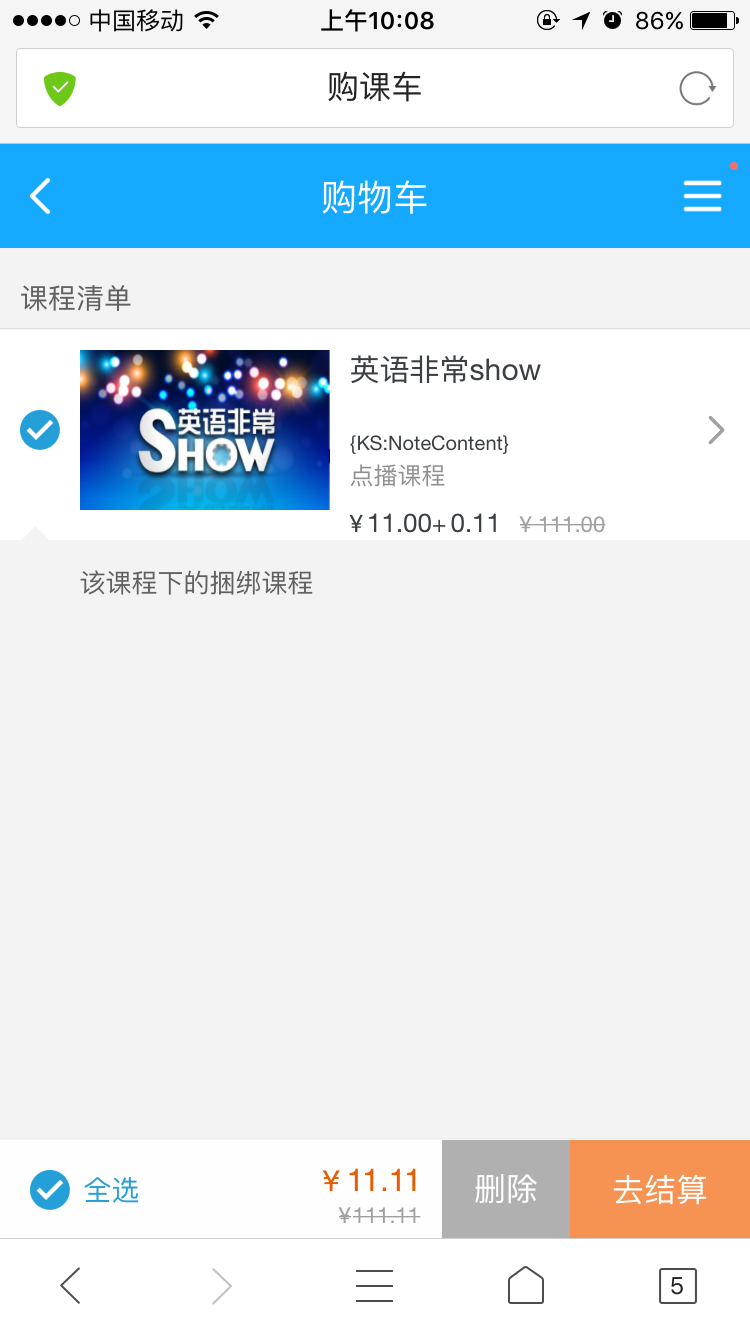The width and height of the screenshot is (750, 1334).
Task: Go back using the blue header arrow
Action: [40, 196]
